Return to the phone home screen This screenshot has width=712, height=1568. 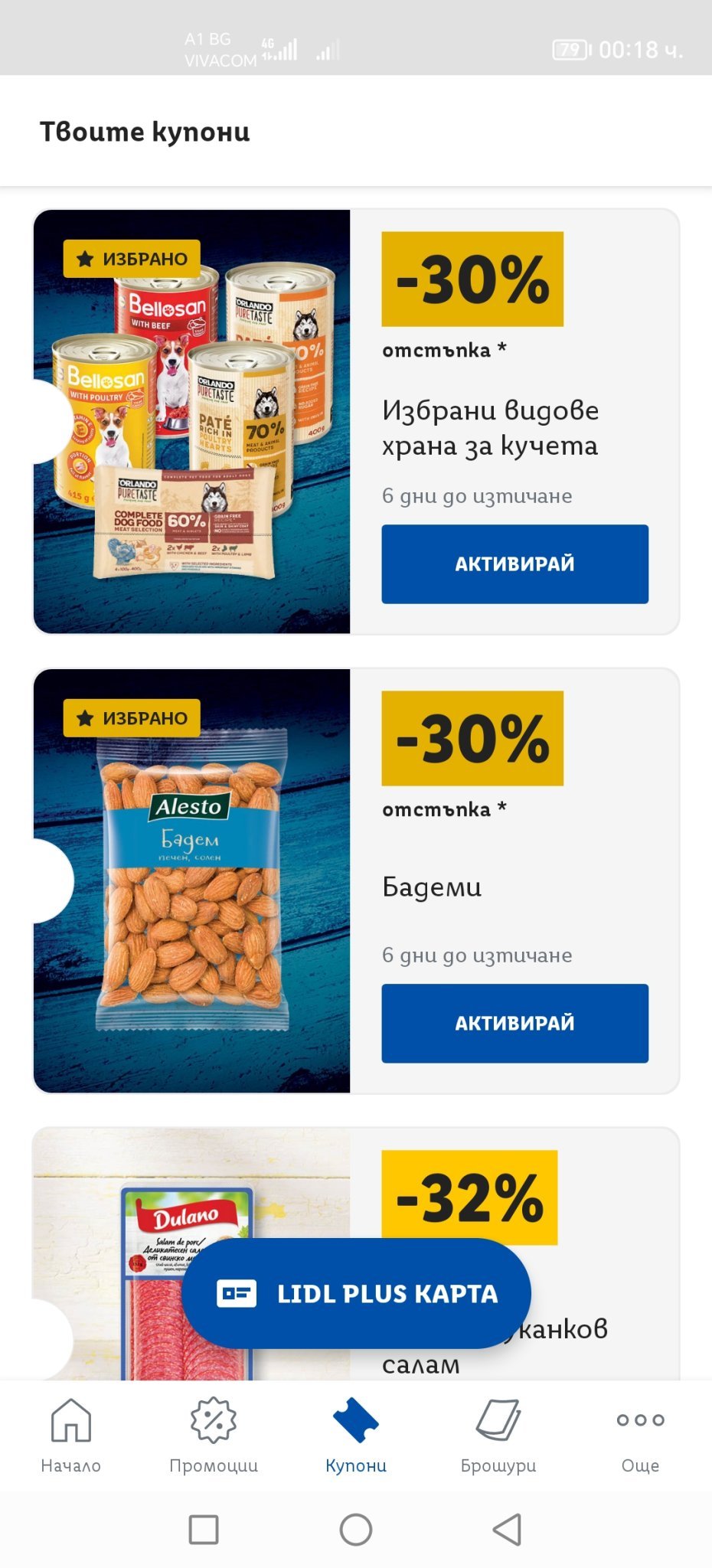tap(356, 1530)
